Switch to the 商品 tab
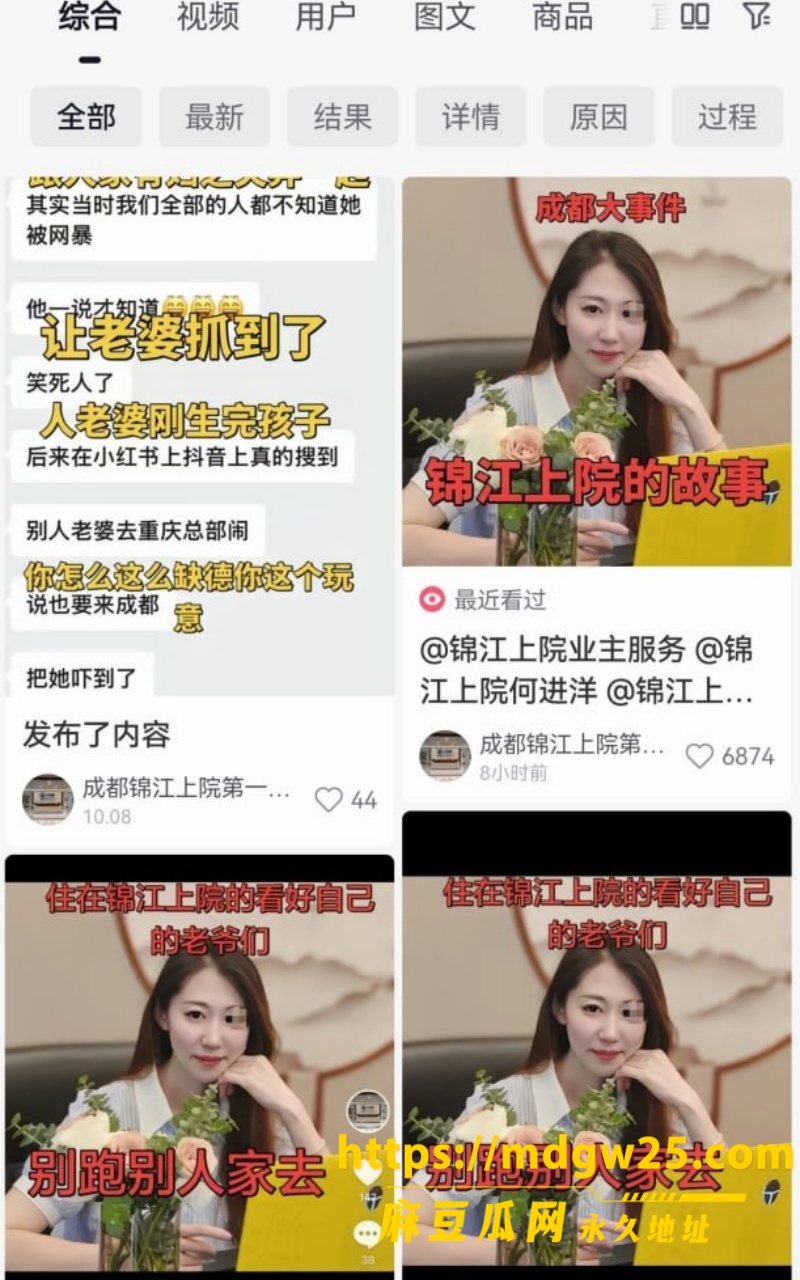Viewport: 800px width, 1280px height. [x=563, y=16]
